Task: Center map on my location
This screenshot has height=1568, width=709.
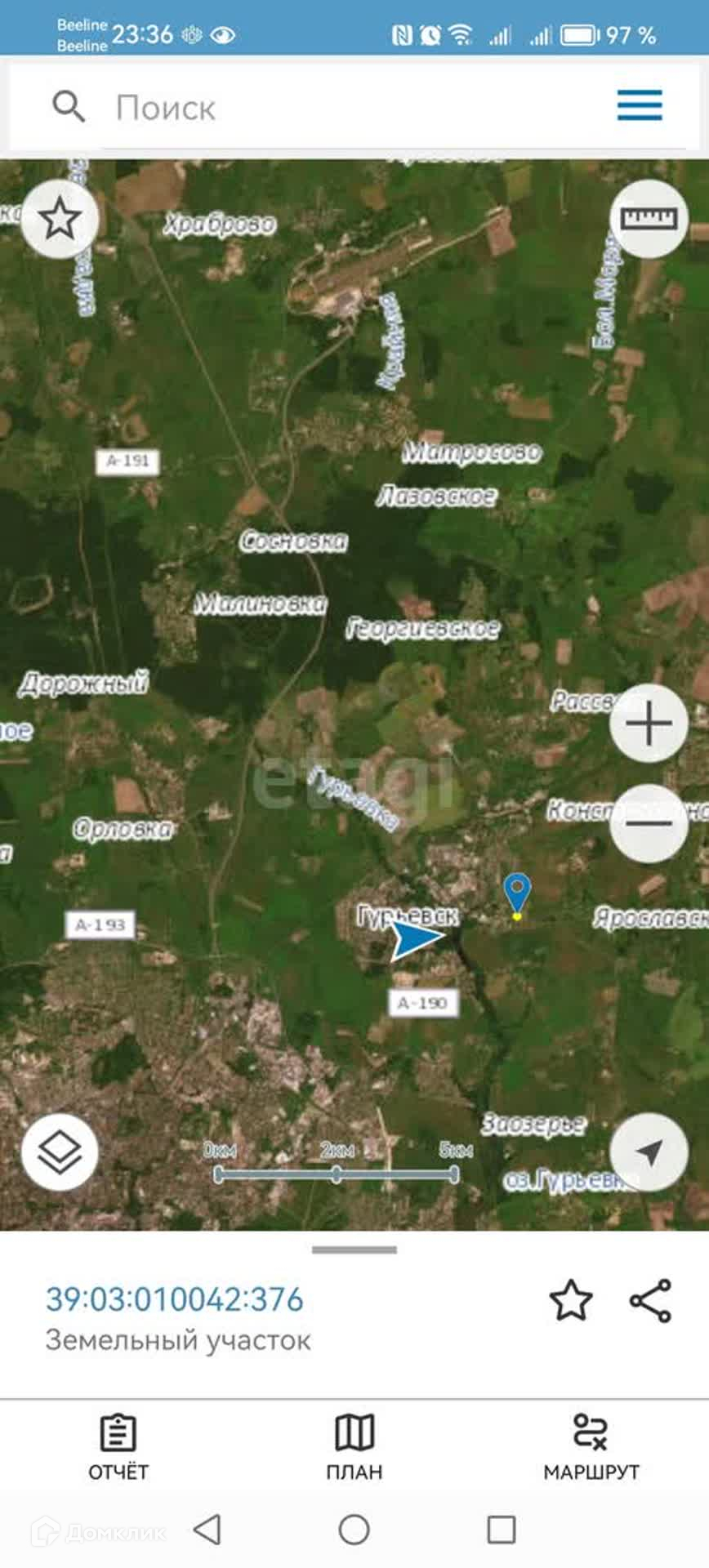Action: click(649, 1152)
